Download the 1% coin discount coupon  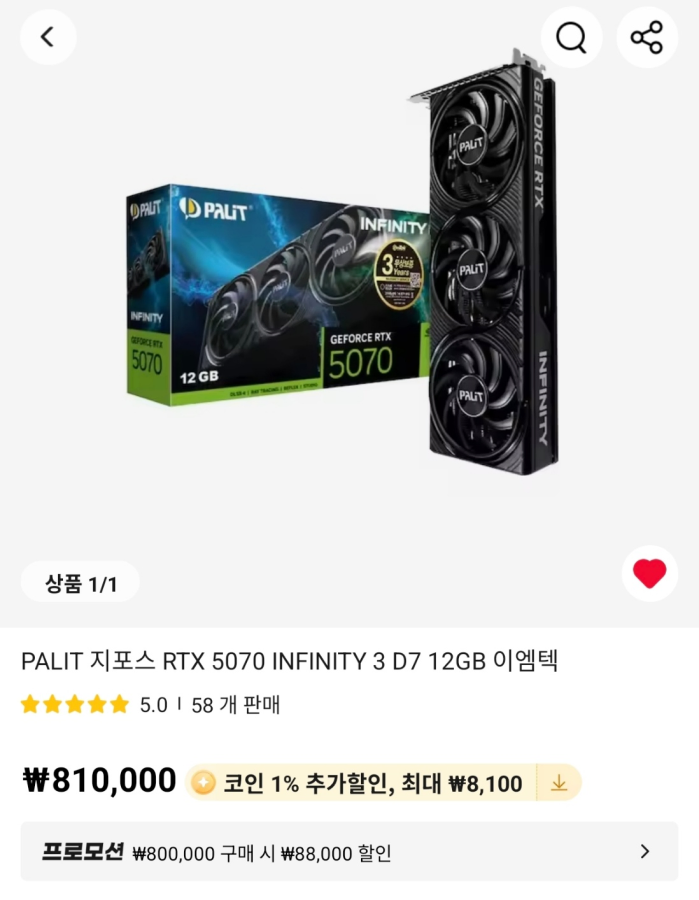point(559,783)
